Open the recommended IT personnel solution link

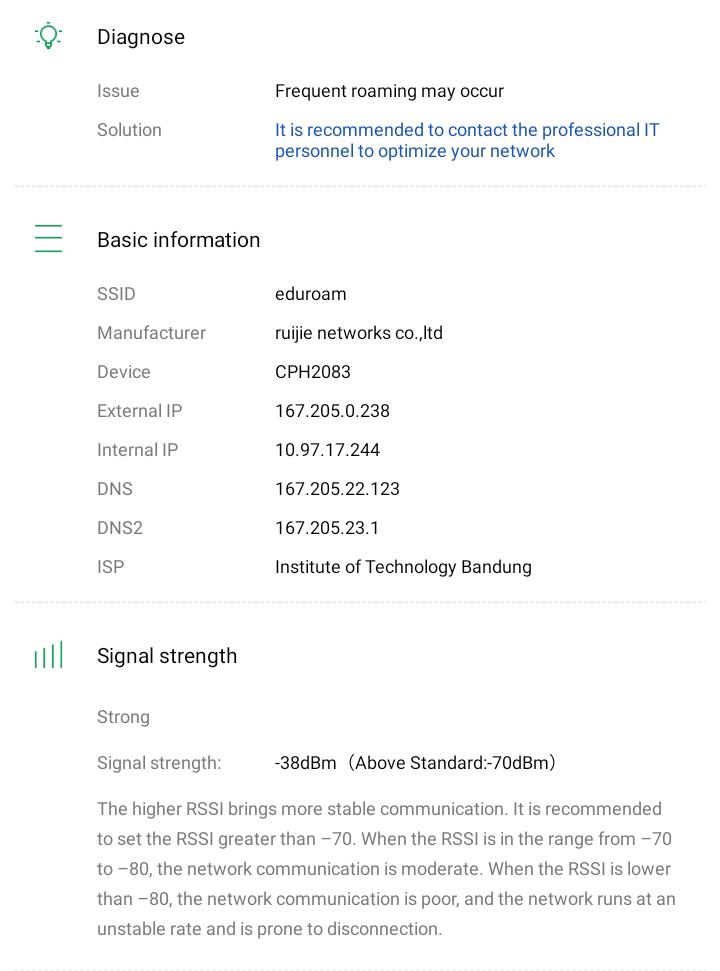[x=467, y=140]
